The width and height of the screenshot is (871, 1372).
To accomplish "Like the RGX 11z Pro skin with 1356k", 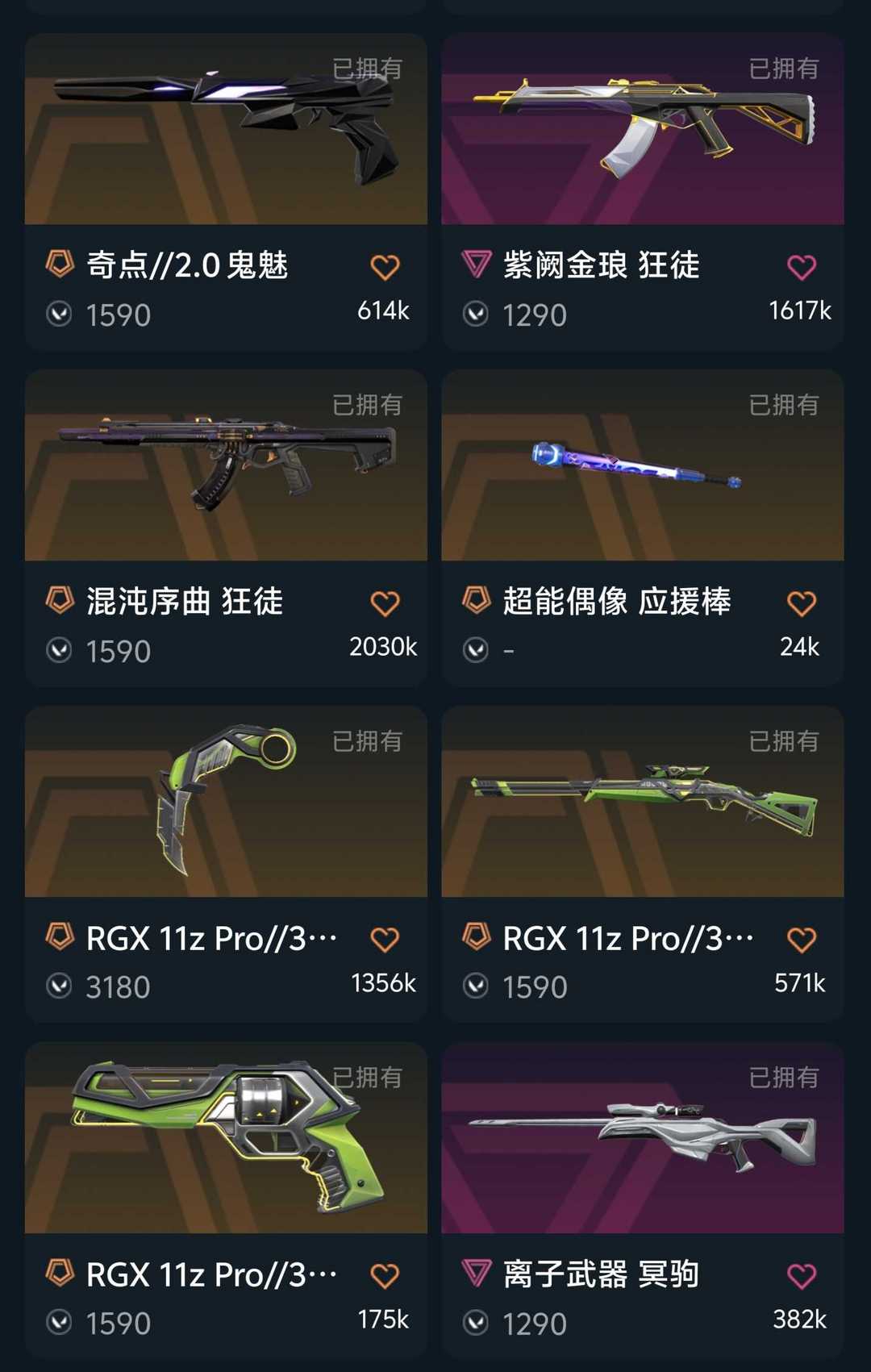I will click(x=385, y=940).
